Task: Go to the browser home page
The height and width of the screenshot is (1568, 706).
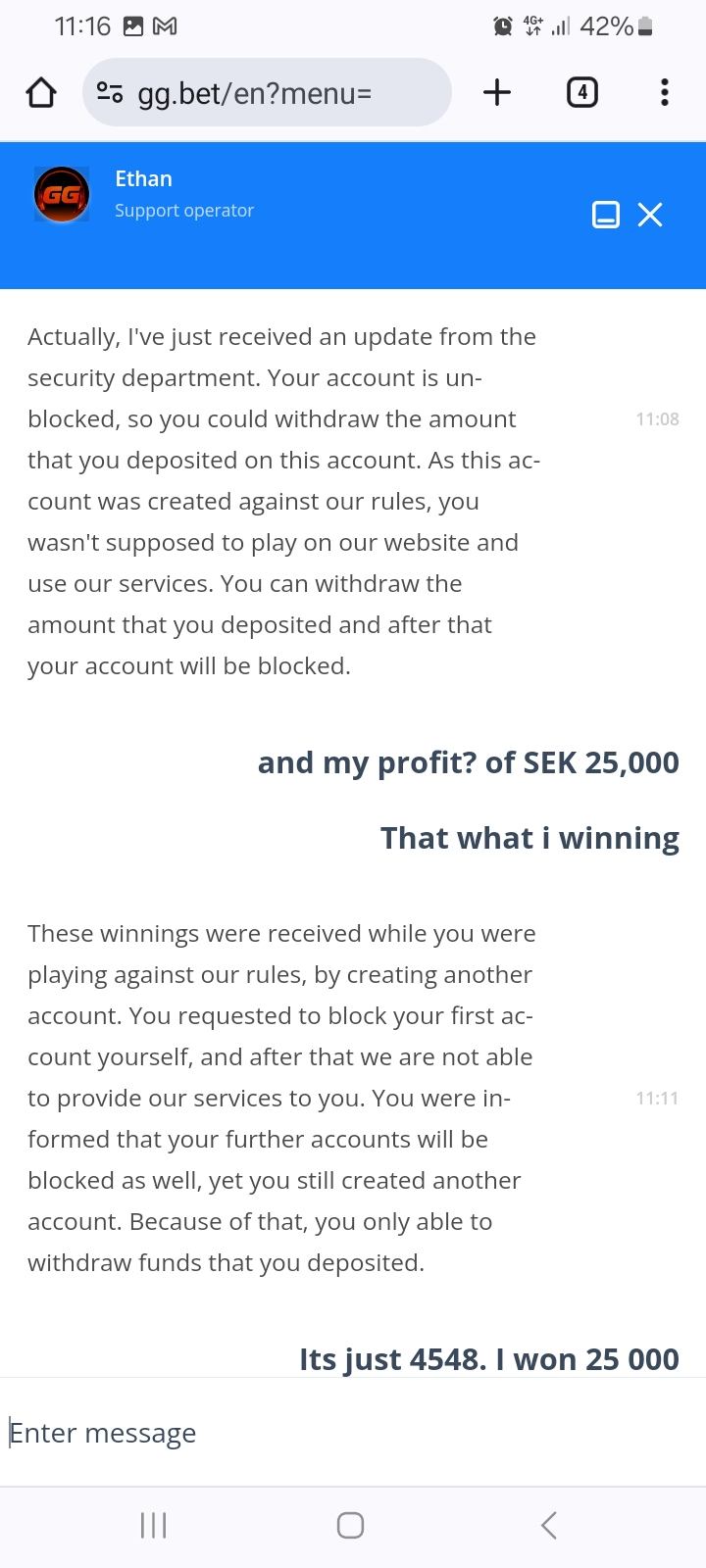Action: (41, 93)
